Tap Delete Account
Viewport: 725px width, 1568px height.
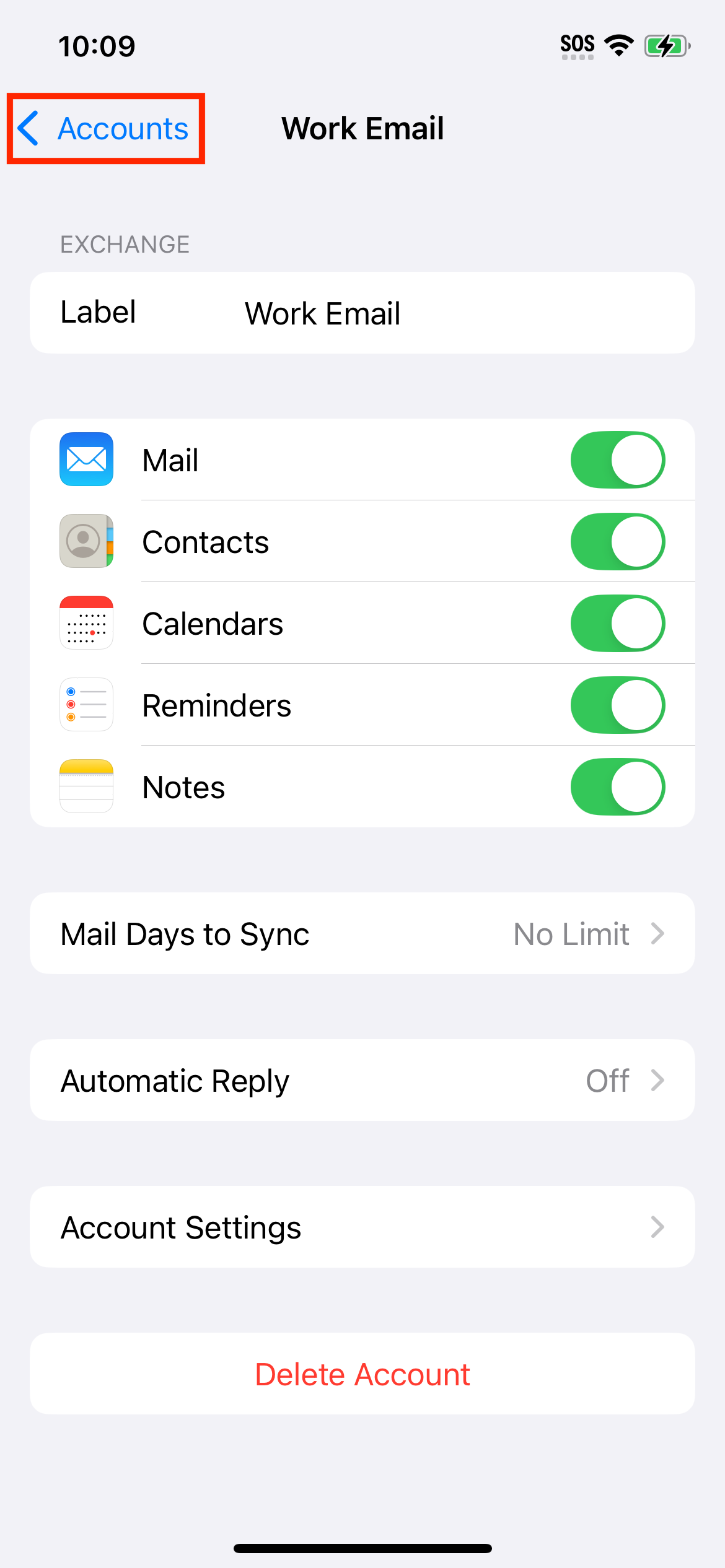click(x=362, y=1374)
